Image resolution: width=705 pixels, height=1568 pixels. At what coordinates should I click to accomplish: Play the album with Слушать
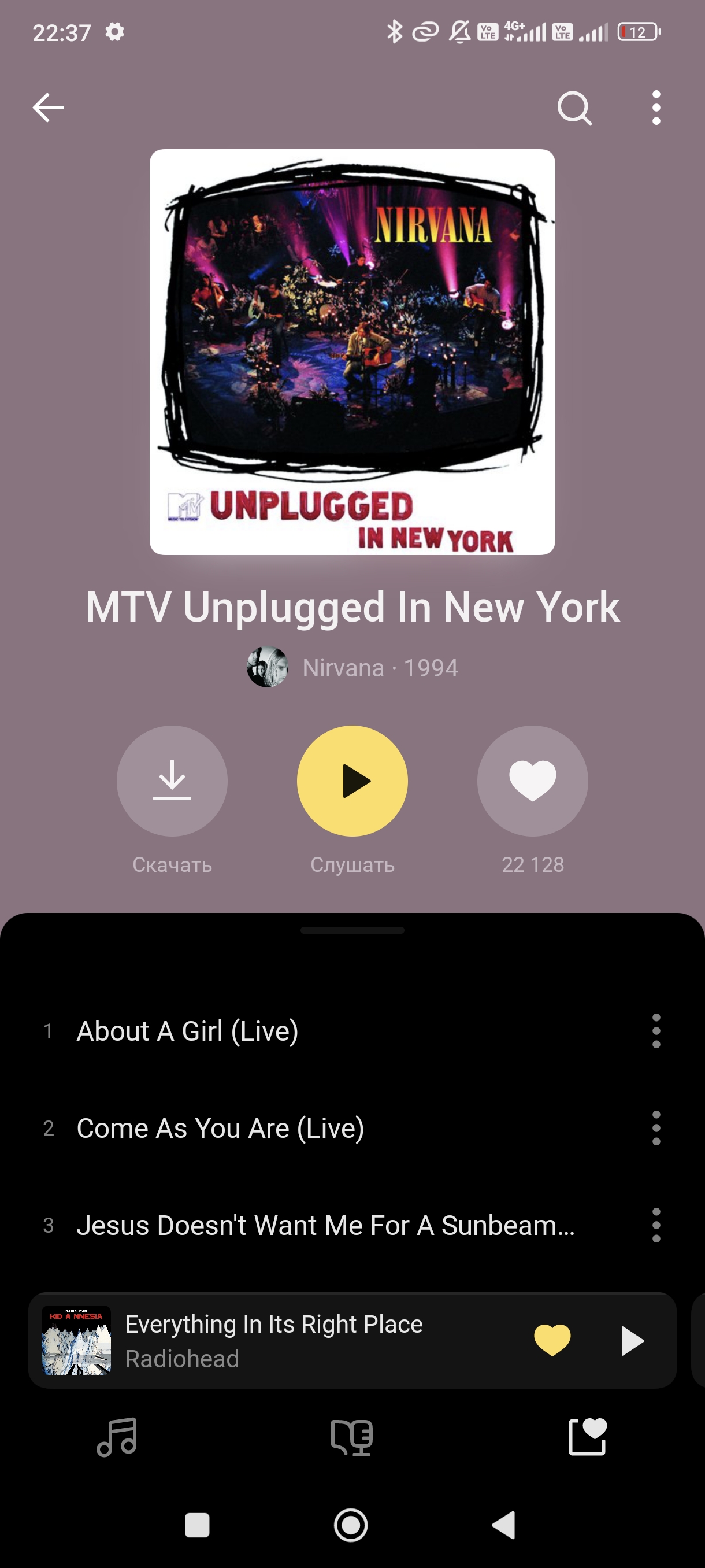352,781
